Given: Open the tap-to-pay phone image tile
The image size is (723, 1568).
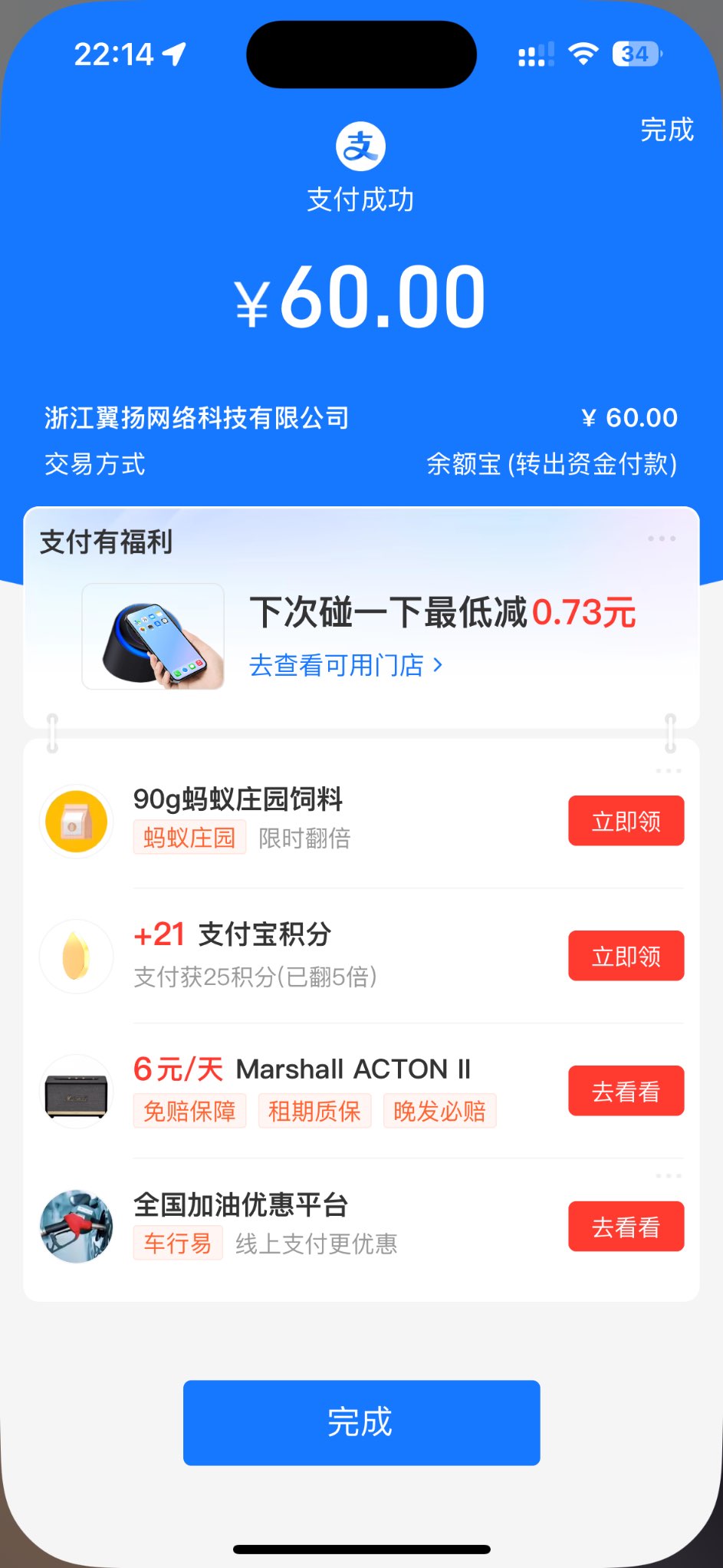Looking at the screenshot, I should [153, 637].
